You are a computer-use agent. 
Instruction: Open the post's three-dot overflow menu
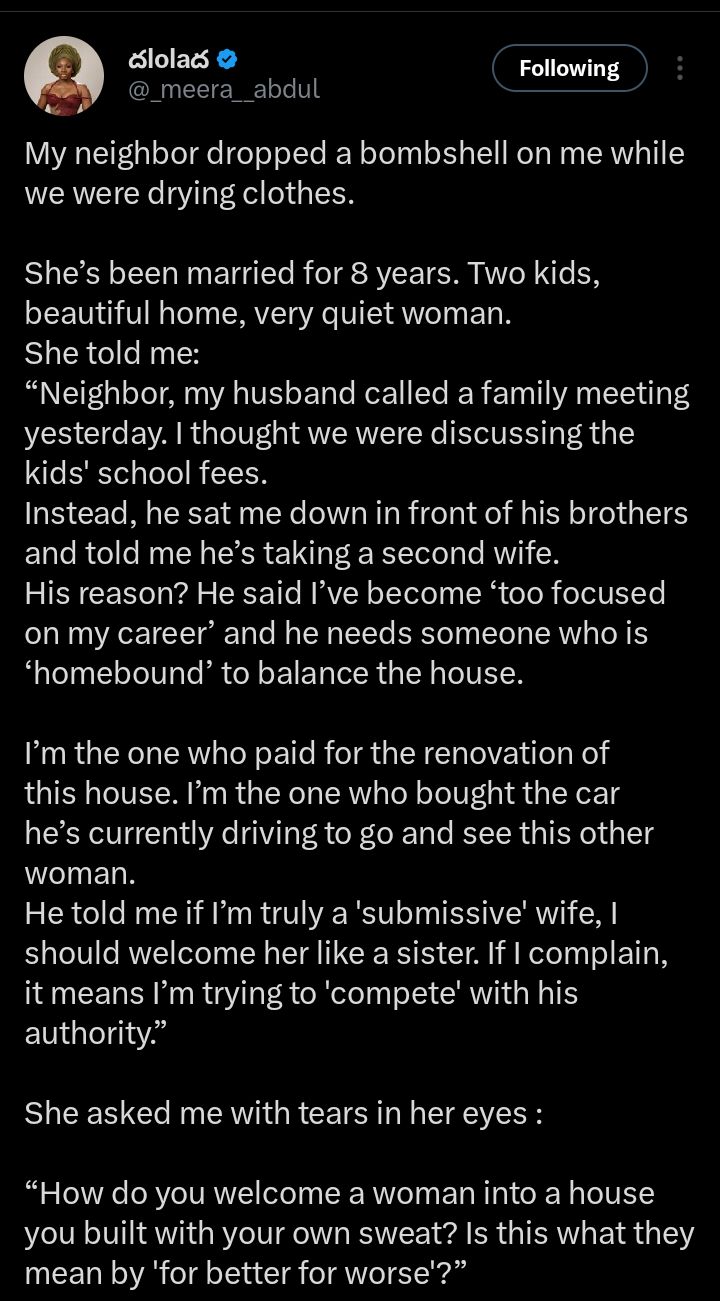680,68
